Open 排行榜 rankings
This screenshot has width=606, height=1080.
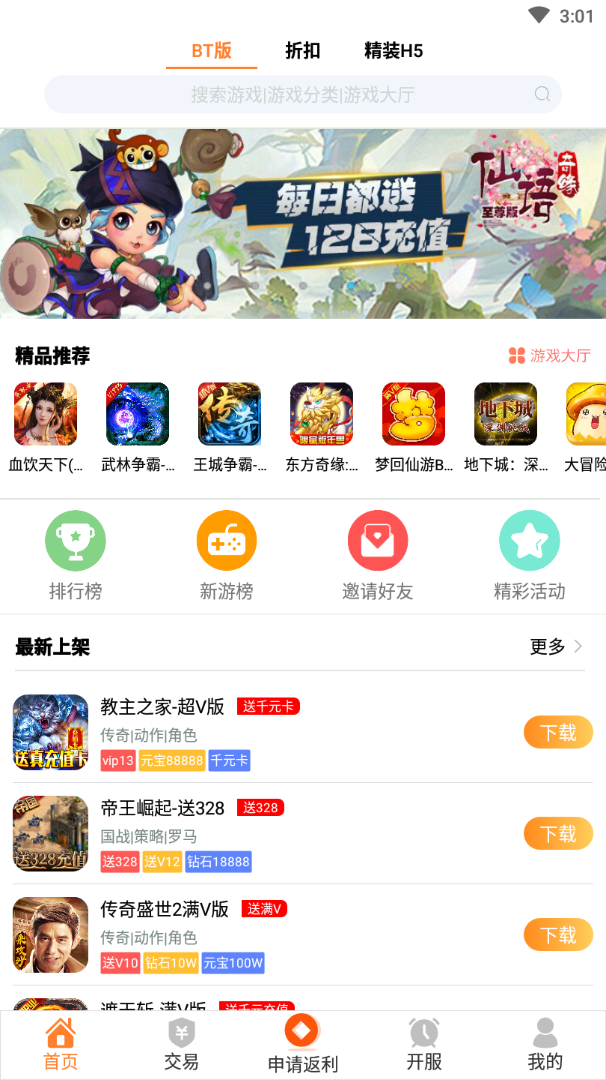(x=75, y=555)
